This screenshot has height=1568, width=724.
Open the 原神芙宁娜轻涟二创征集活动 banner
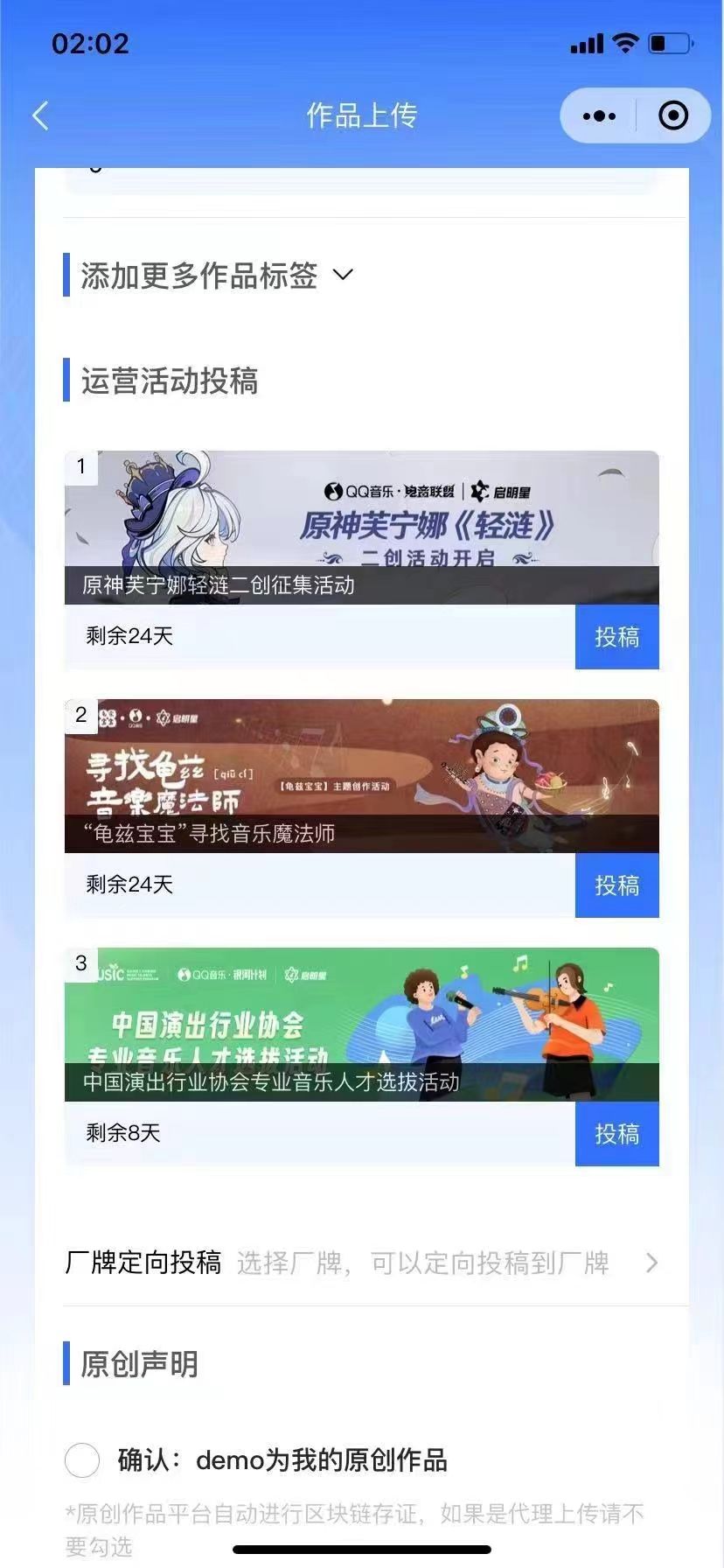[x=361, y=527]
